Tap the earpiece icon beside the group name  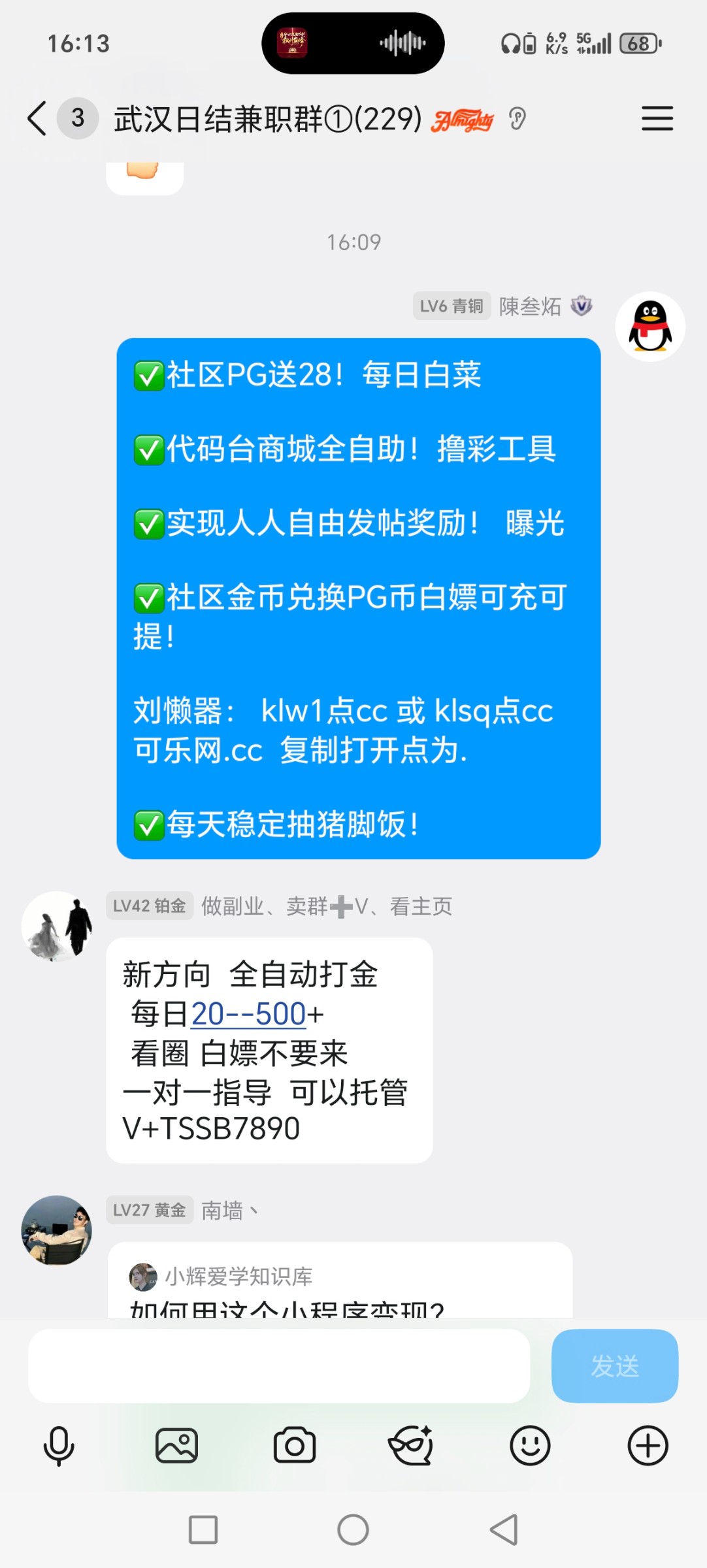coord(517,120)
